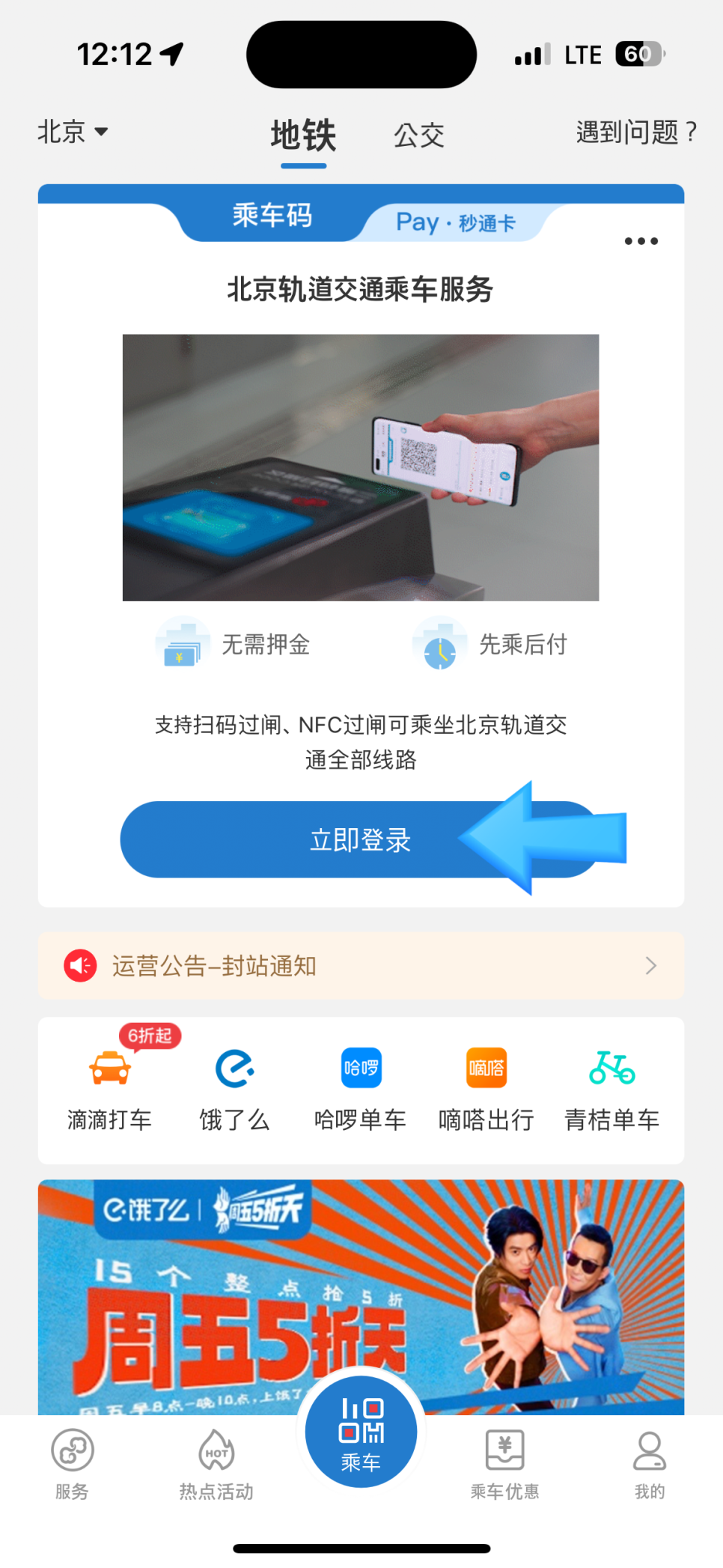The image size is (723, 1568).
Task: Select the 地铁 tab
Action: 303,136
